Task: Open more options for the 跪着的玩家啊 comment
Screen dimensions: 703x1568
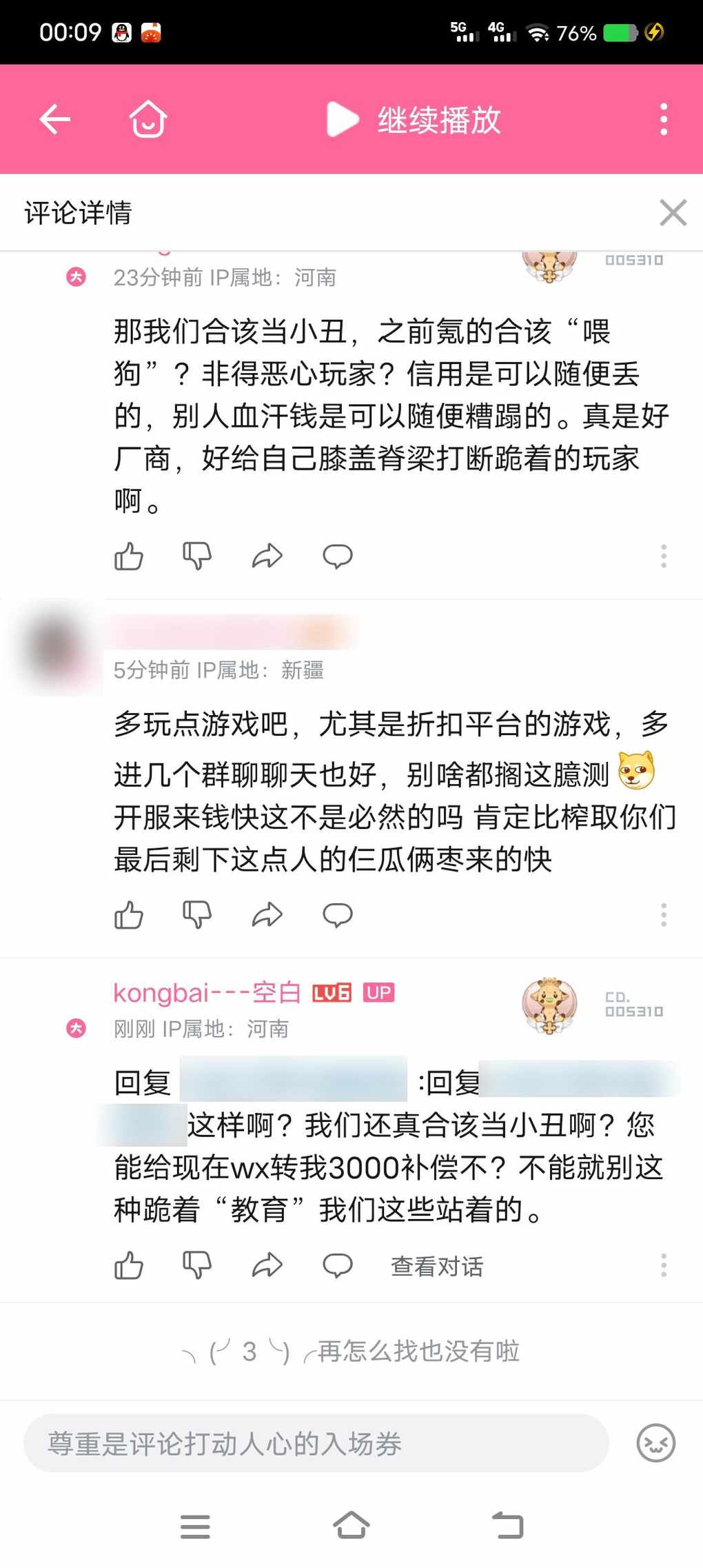Action: tap(663, 556)
